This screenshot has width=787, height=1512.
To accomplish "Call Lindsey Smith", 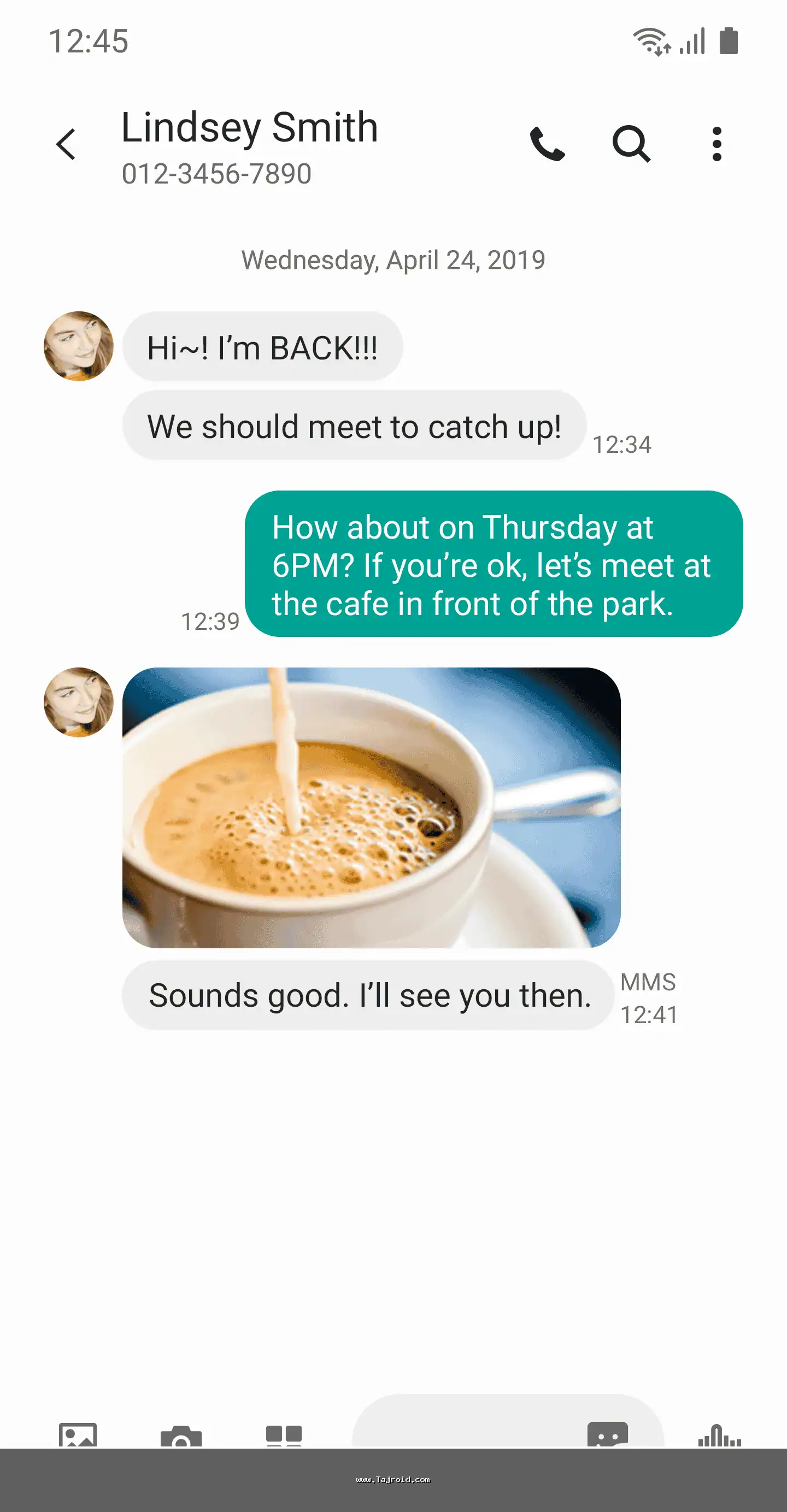I will [x=547, y=144].
